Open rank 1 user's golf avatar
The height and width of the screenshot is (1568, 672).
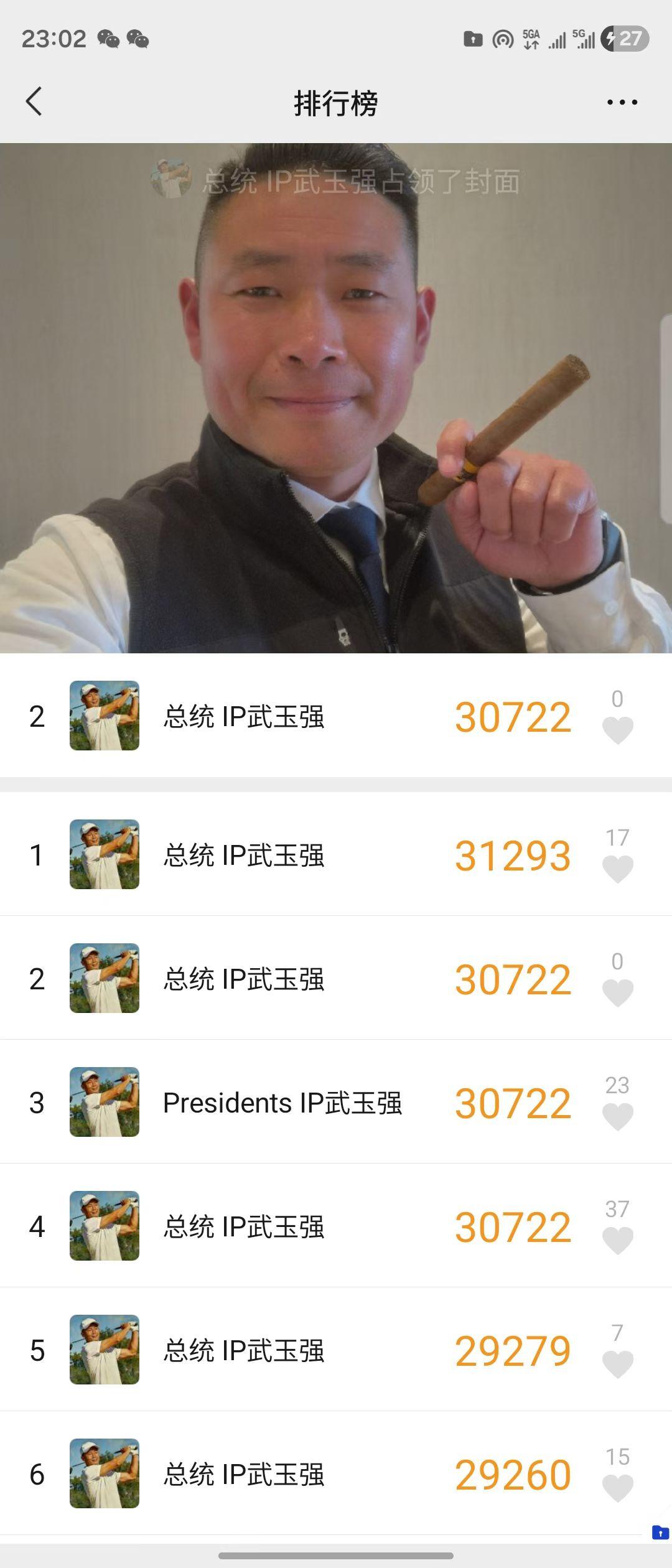pos(105,856)
